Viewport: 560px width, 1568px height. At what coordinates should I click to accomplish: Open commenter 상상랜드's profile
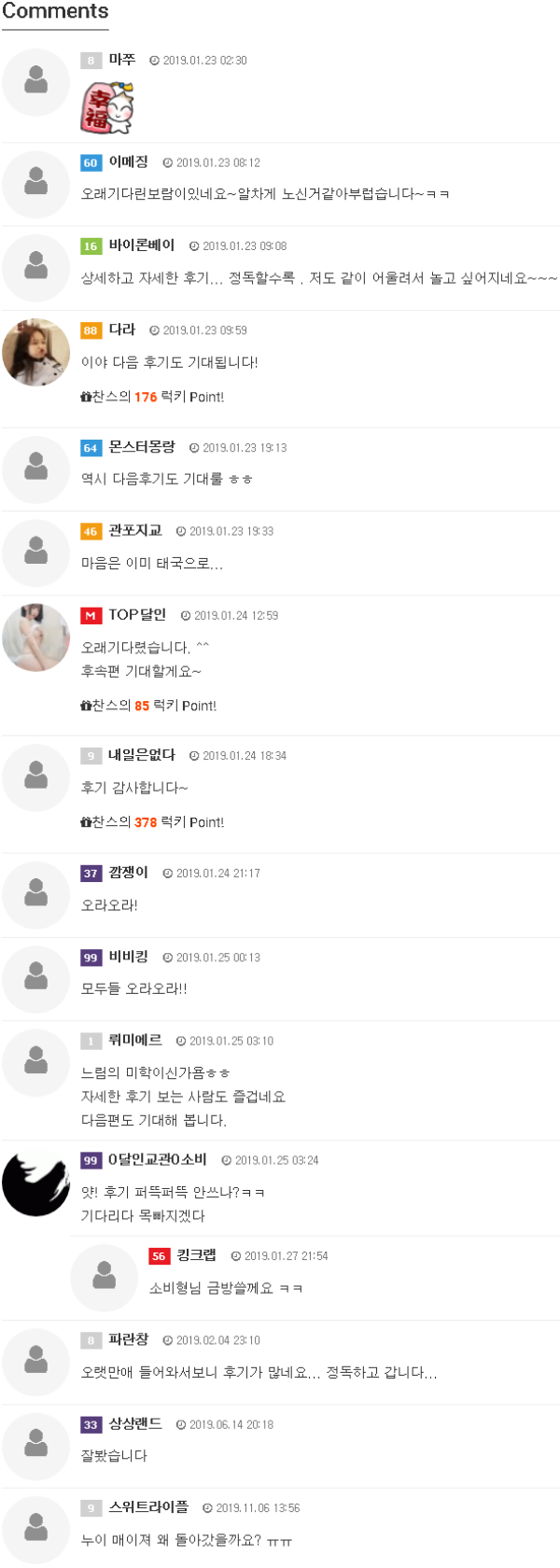point(134,1424)
